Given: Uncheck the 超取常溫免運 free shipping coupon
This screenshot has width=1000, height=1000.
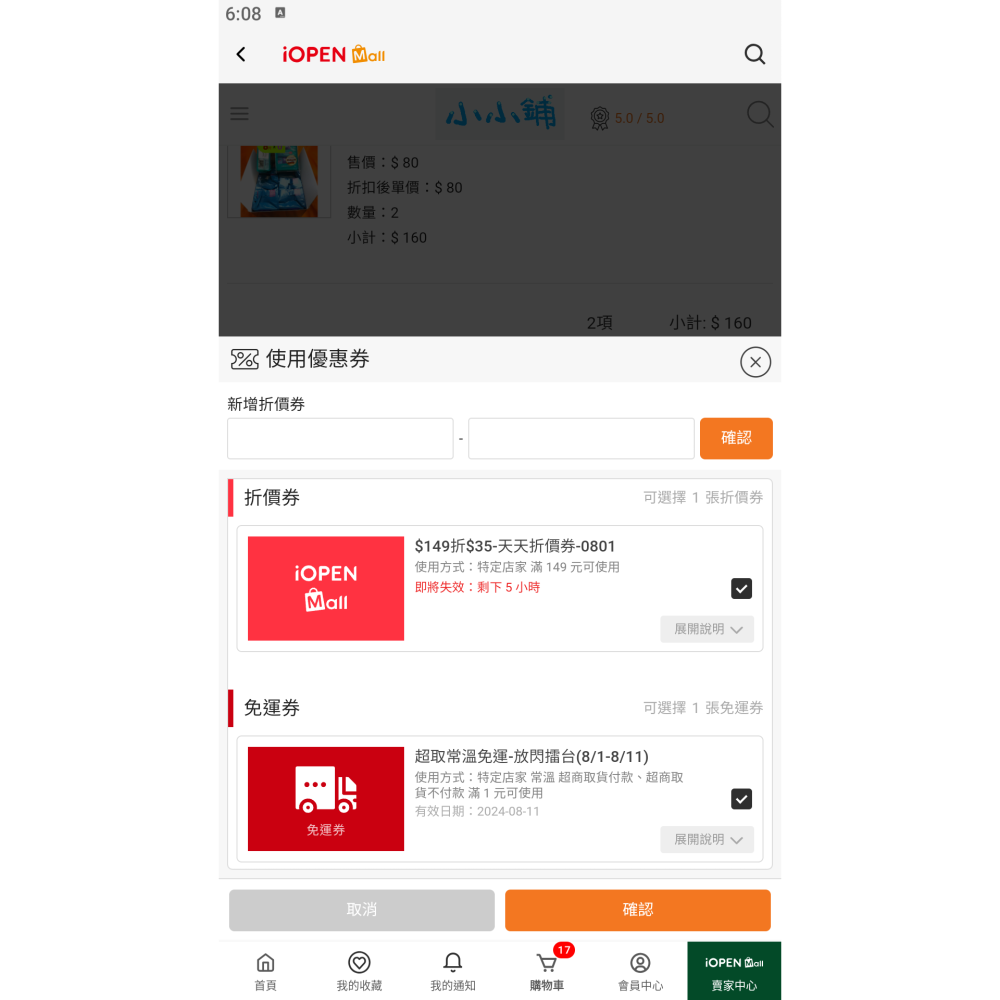Looking at the screenshot, I should 741,799.
